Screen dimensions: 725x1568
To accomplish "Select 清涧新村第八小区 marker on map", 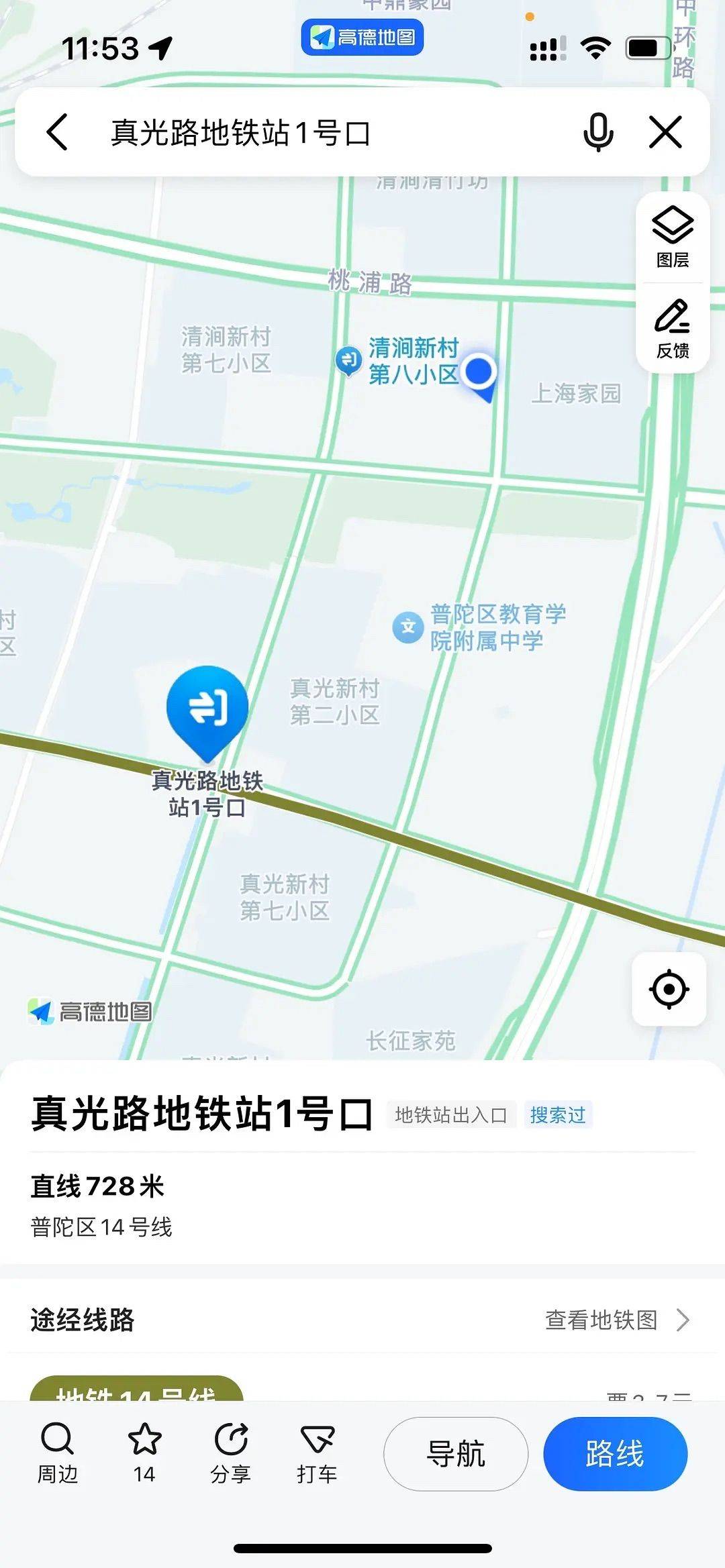I will [x=348, y=361].
